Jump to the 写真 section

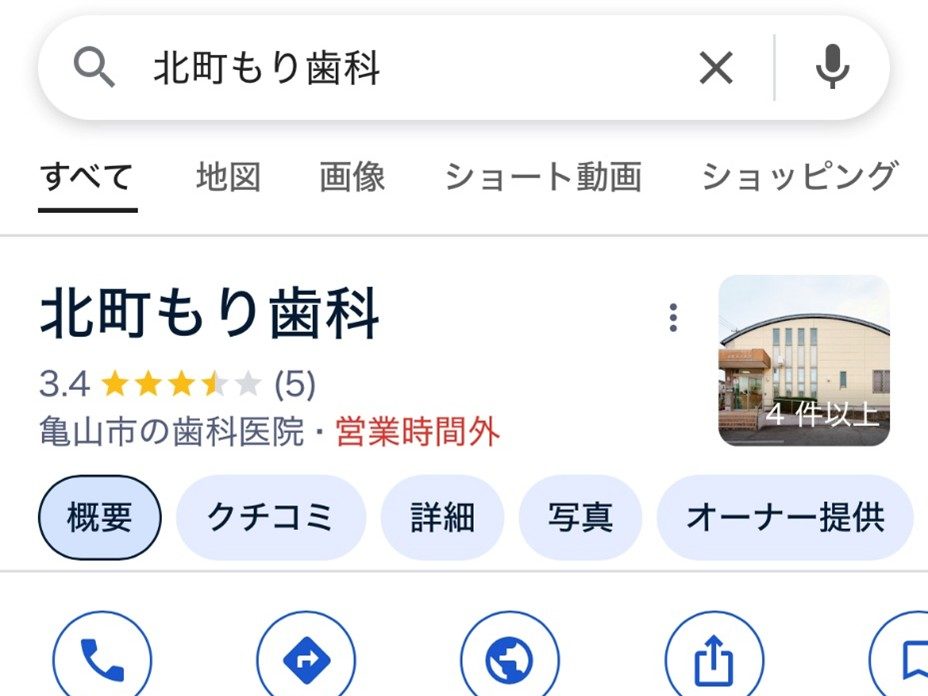[581, 518]
